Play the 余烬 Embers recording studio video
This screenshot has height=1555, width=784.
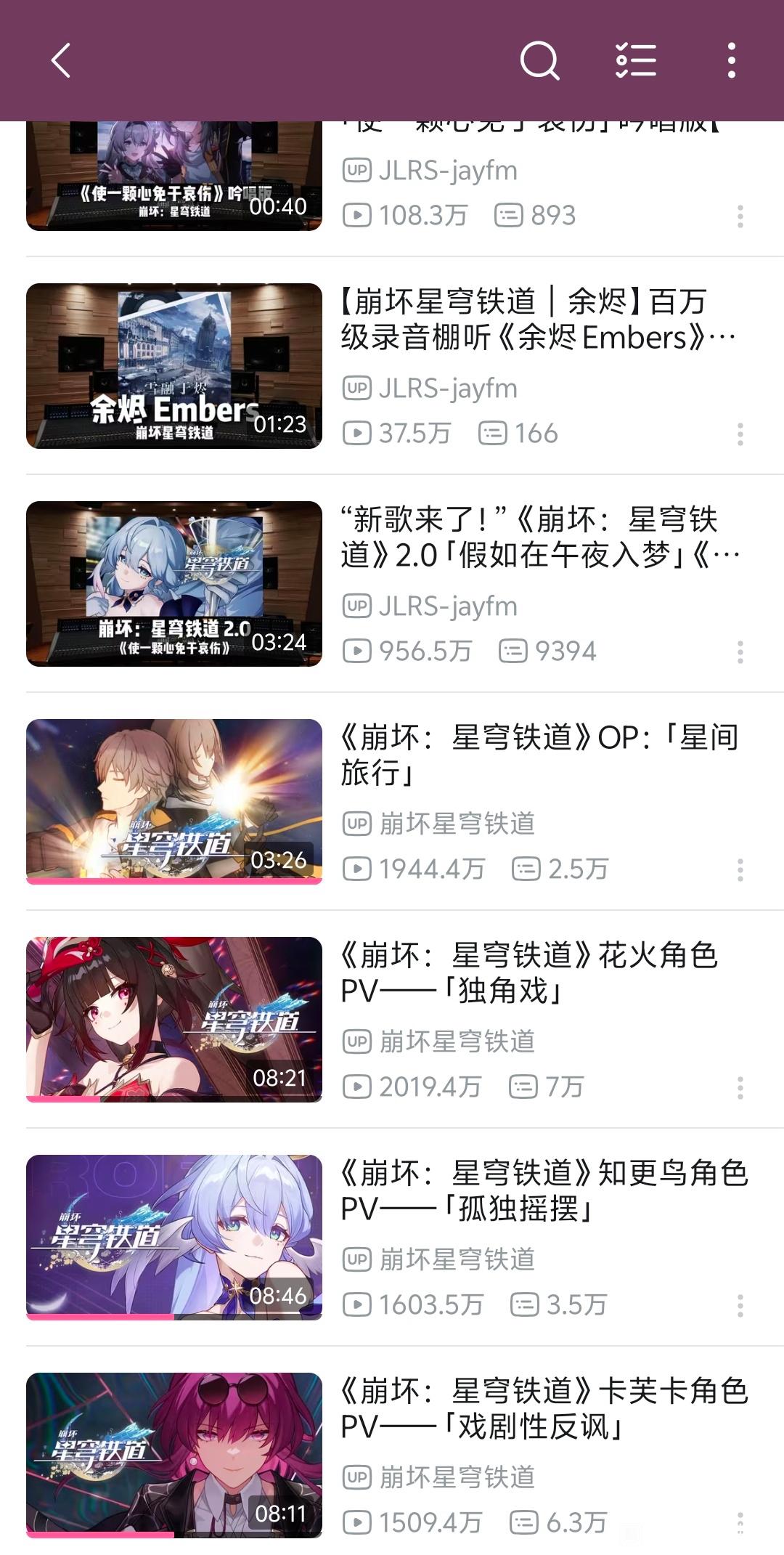click(x=174, y=365)
